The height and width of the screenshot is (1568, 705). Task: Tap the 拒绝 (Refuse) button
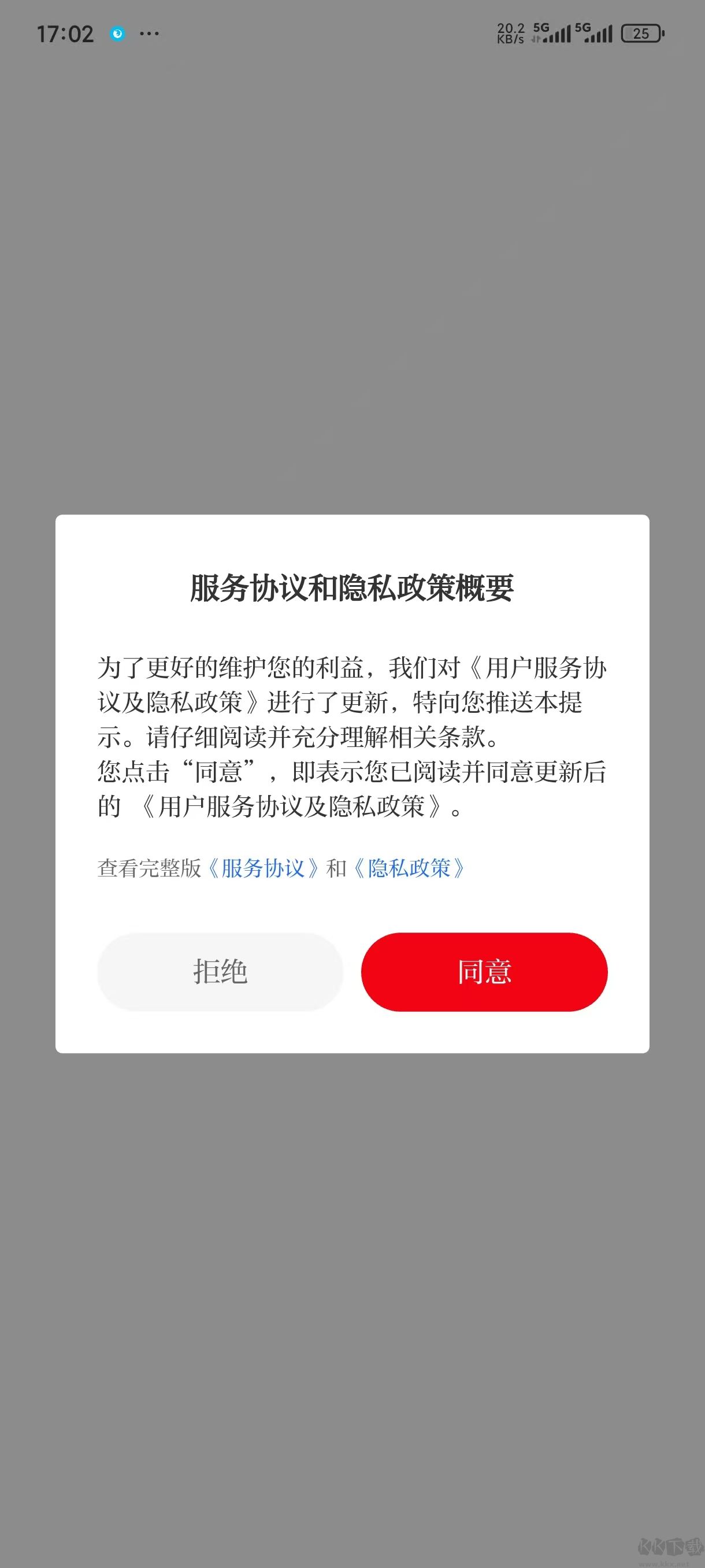click(x=221, y=972)
